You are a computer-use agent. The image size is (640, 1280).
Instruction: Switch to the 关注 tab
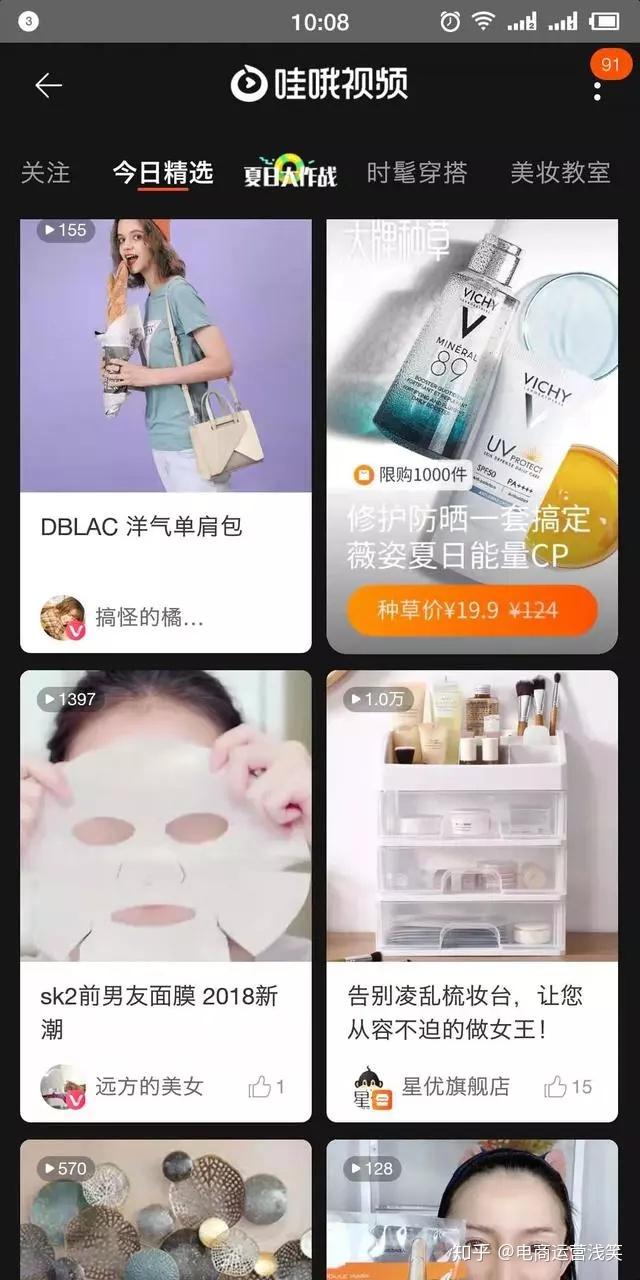click(x=46, y=172)
